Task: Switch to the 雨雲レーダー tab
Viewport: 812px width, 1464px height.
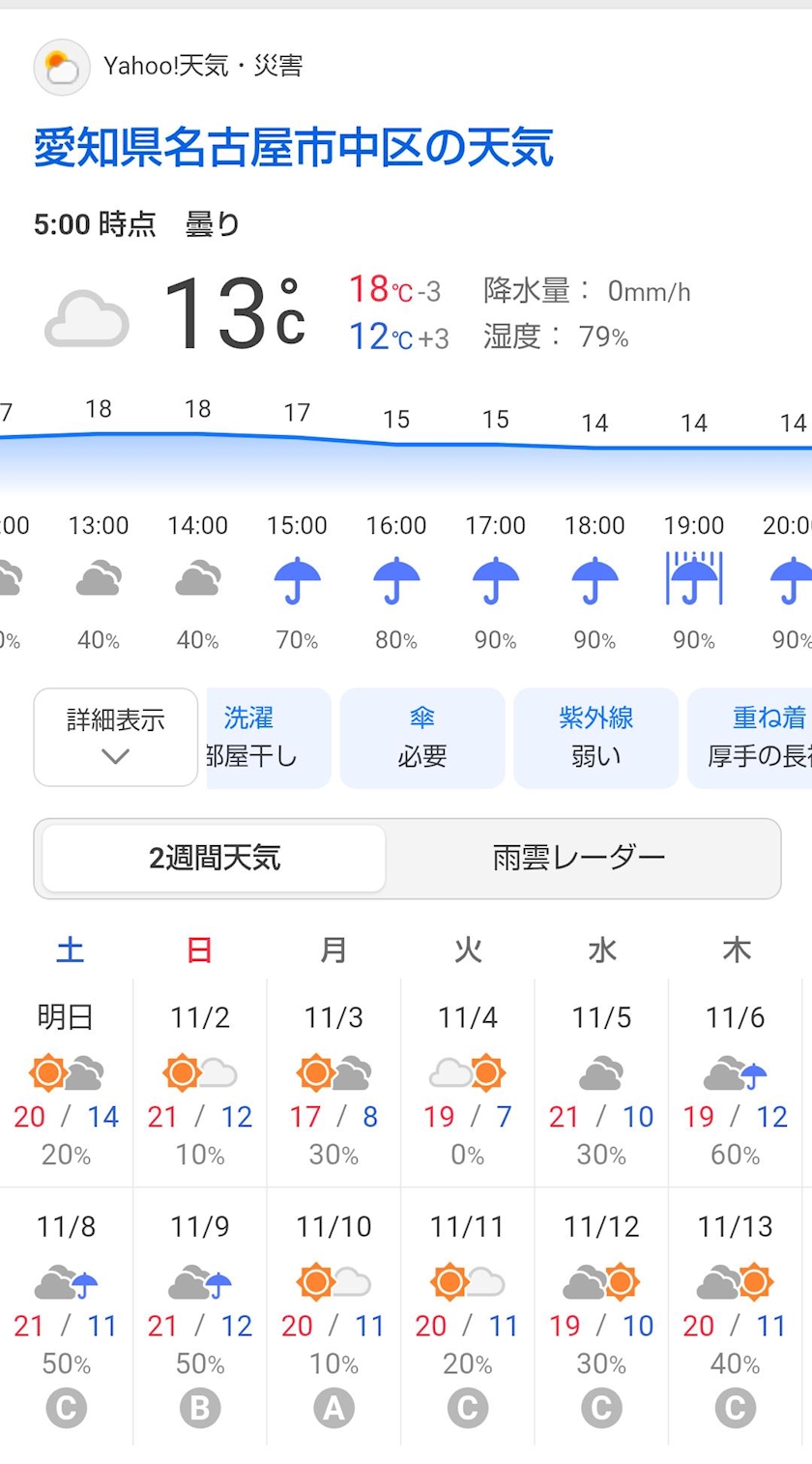Action: [579, 858]
